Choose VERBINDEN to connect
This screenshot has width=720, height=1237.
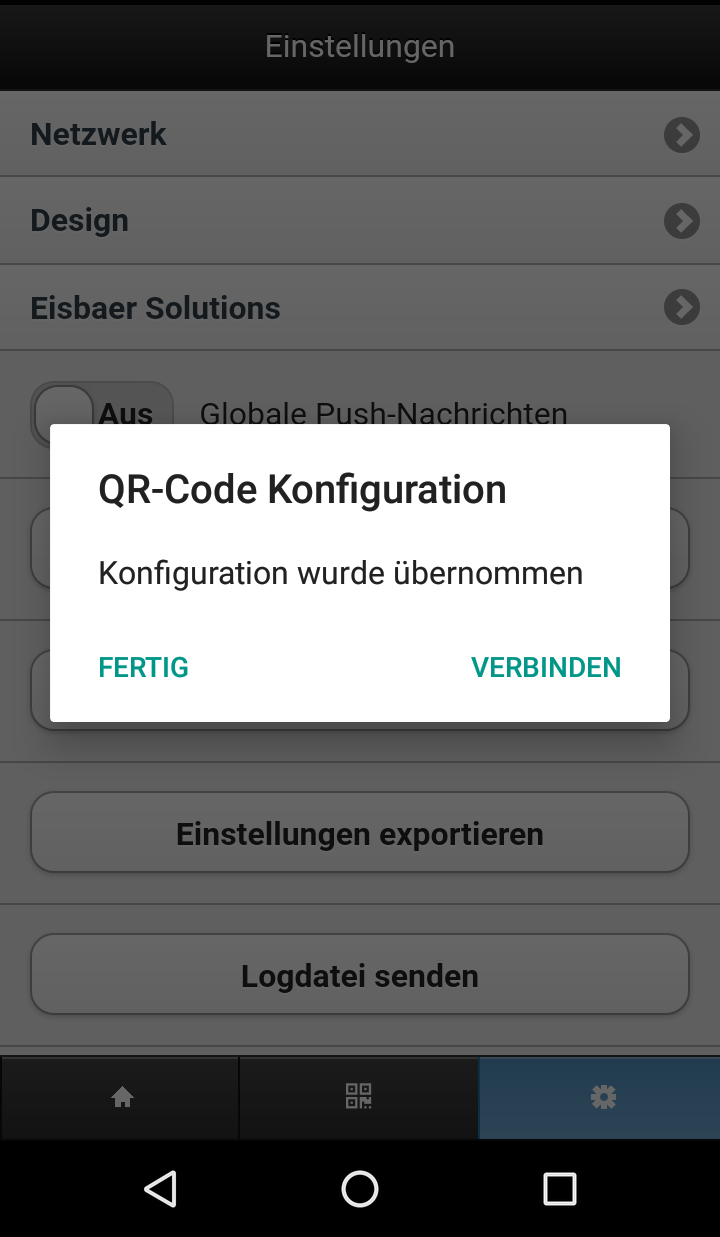coord(546,667)
